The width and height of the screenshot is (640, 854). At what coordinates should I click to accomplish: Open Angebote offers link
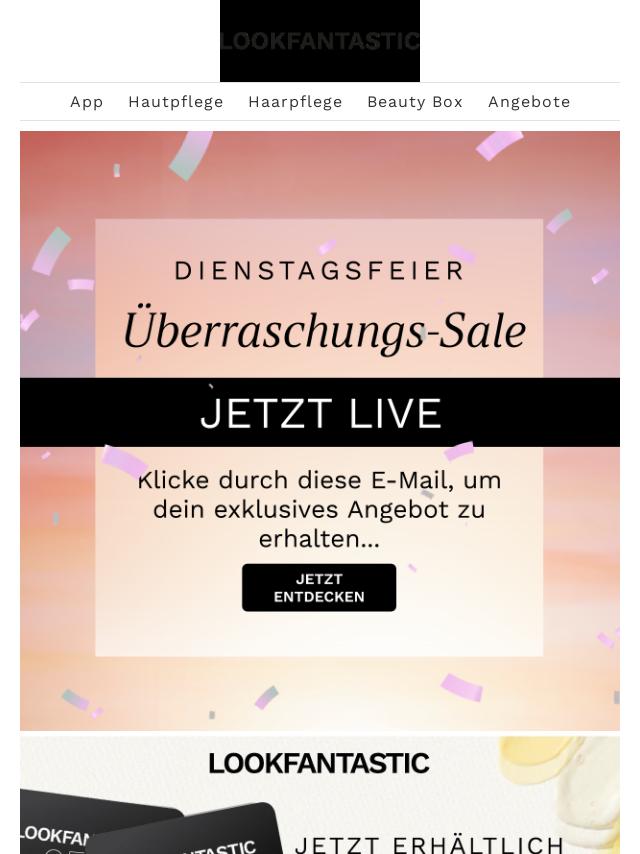[x=529, y=102]
